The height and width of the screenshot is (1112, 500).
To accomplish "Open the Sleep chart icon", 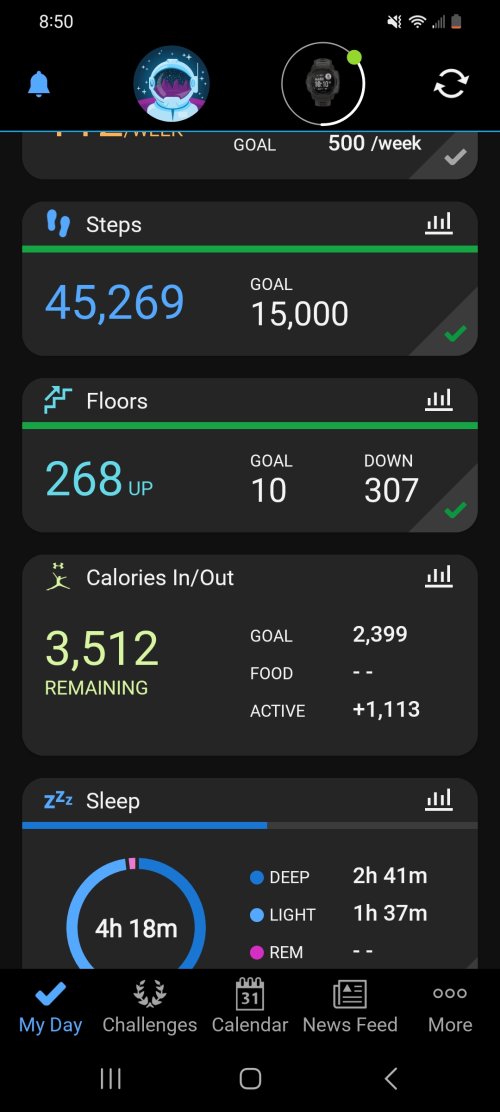I will 439,801.
